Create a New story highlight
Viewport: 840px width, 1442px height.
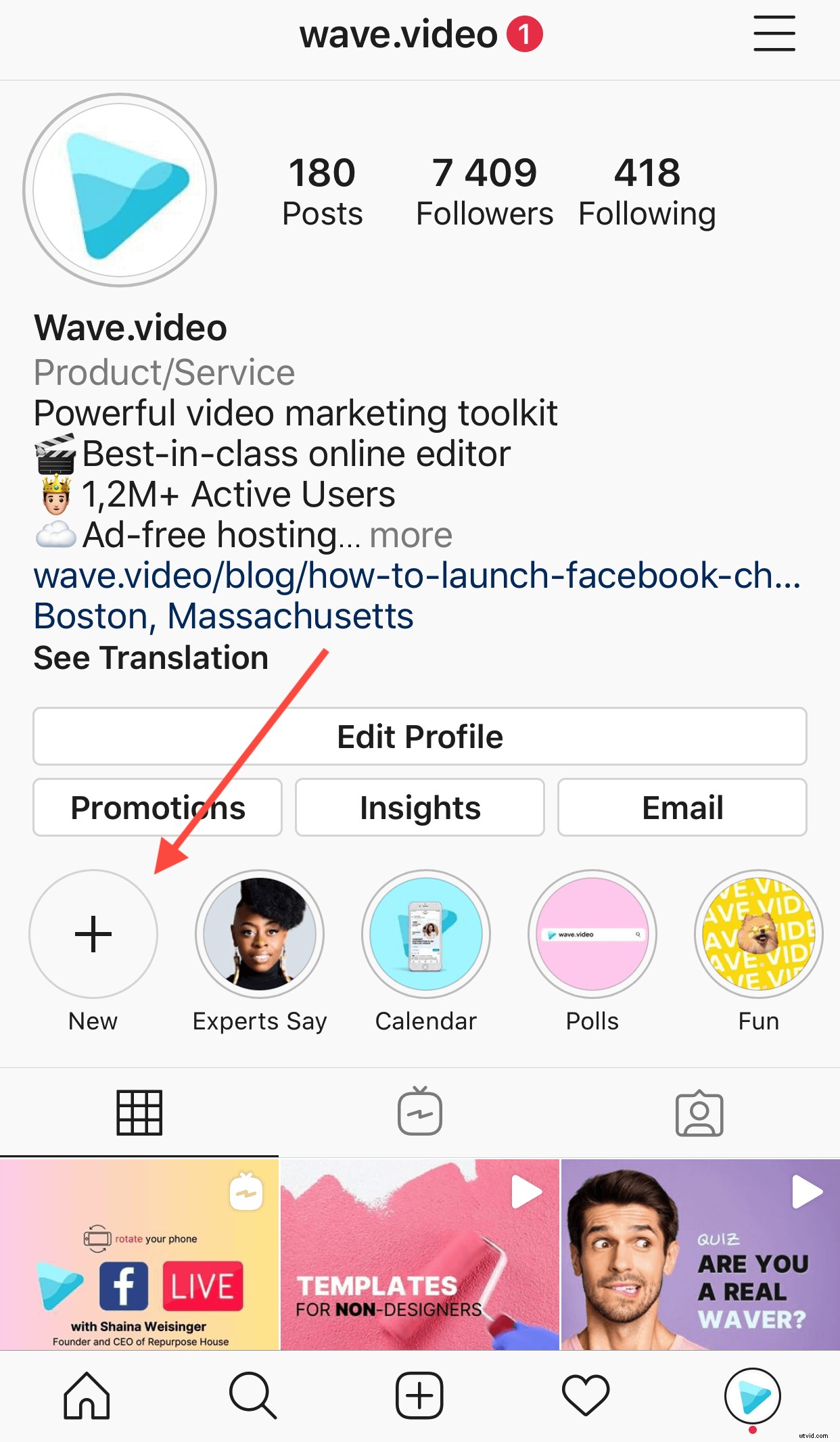point(93,933)
